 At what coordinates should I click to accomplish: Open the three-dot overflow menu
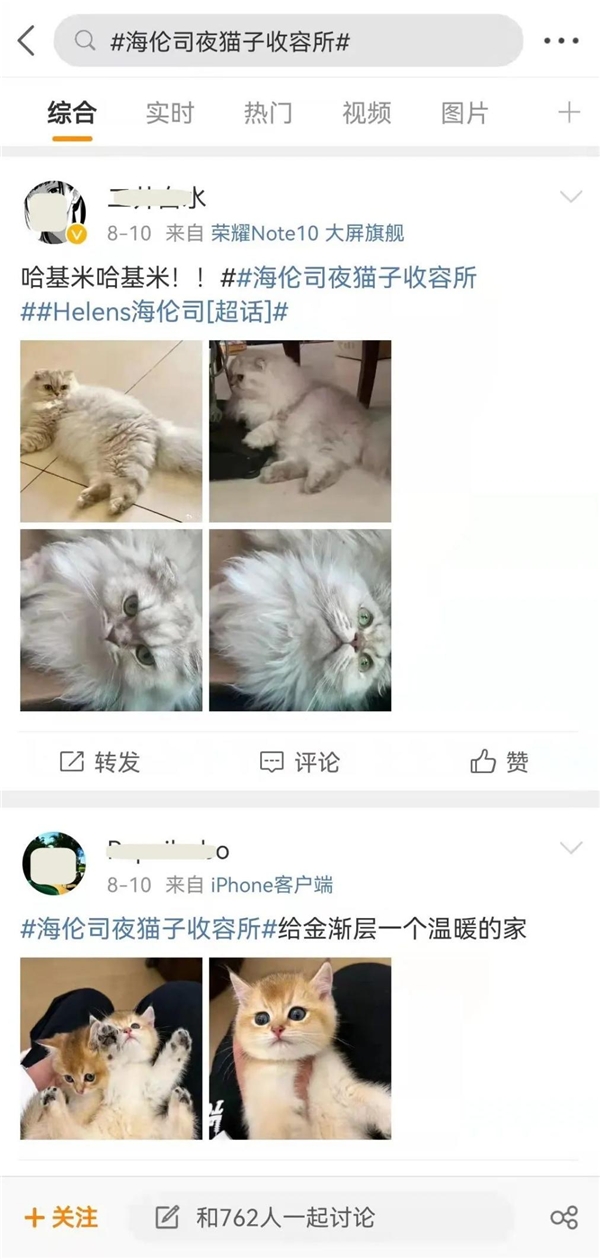561,41
